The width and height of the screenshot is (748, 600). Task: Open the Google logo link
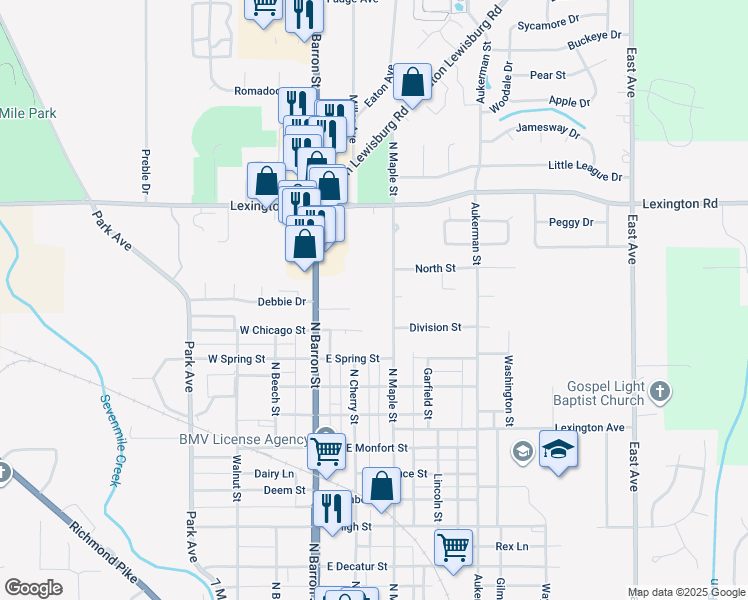(33, 588)
